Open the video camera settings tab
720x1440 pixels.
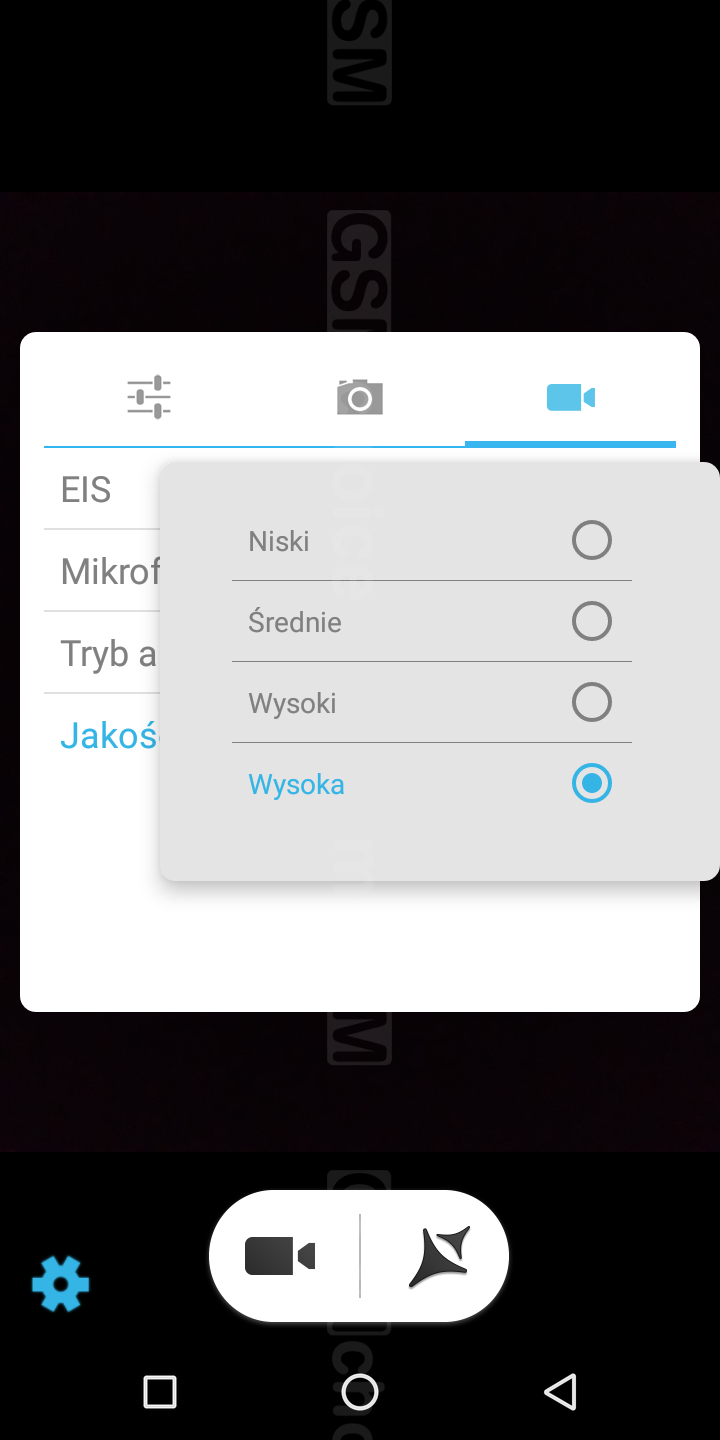click(570, 397)
